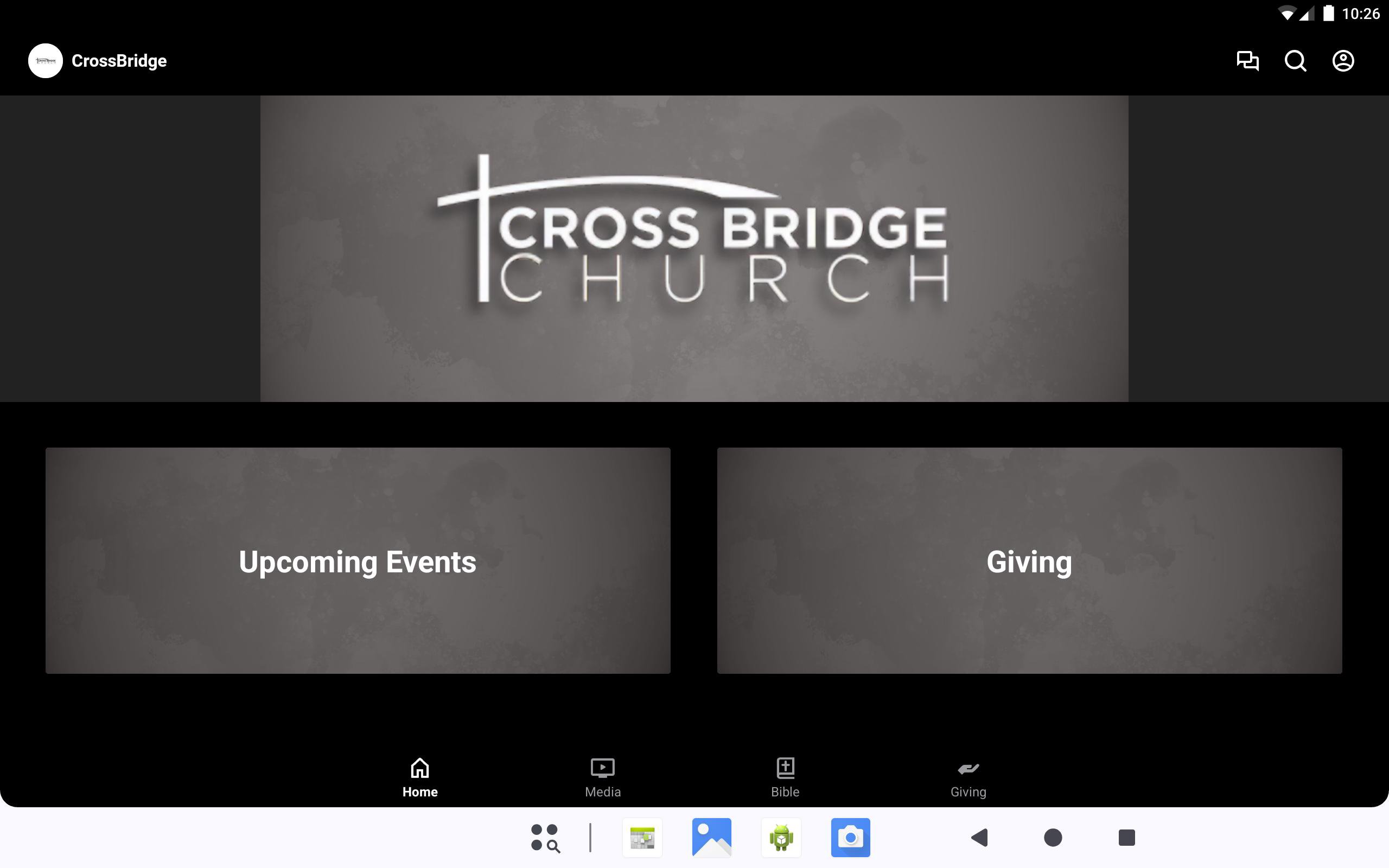The width and height of the screenshot is (1389, 868).
Task: Open the messages chat icon
Action: click(1247, 61)
